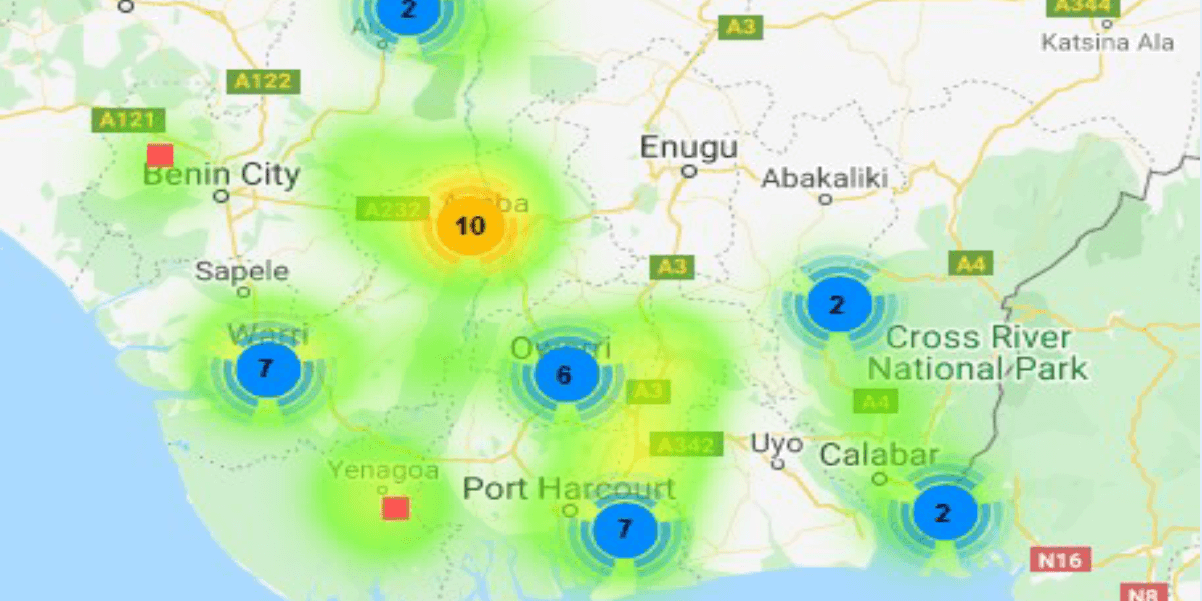Screen dimensions: 1202x601
Task: Open the cluster of 2 near Calabar
Action: (x=943, y=513)
